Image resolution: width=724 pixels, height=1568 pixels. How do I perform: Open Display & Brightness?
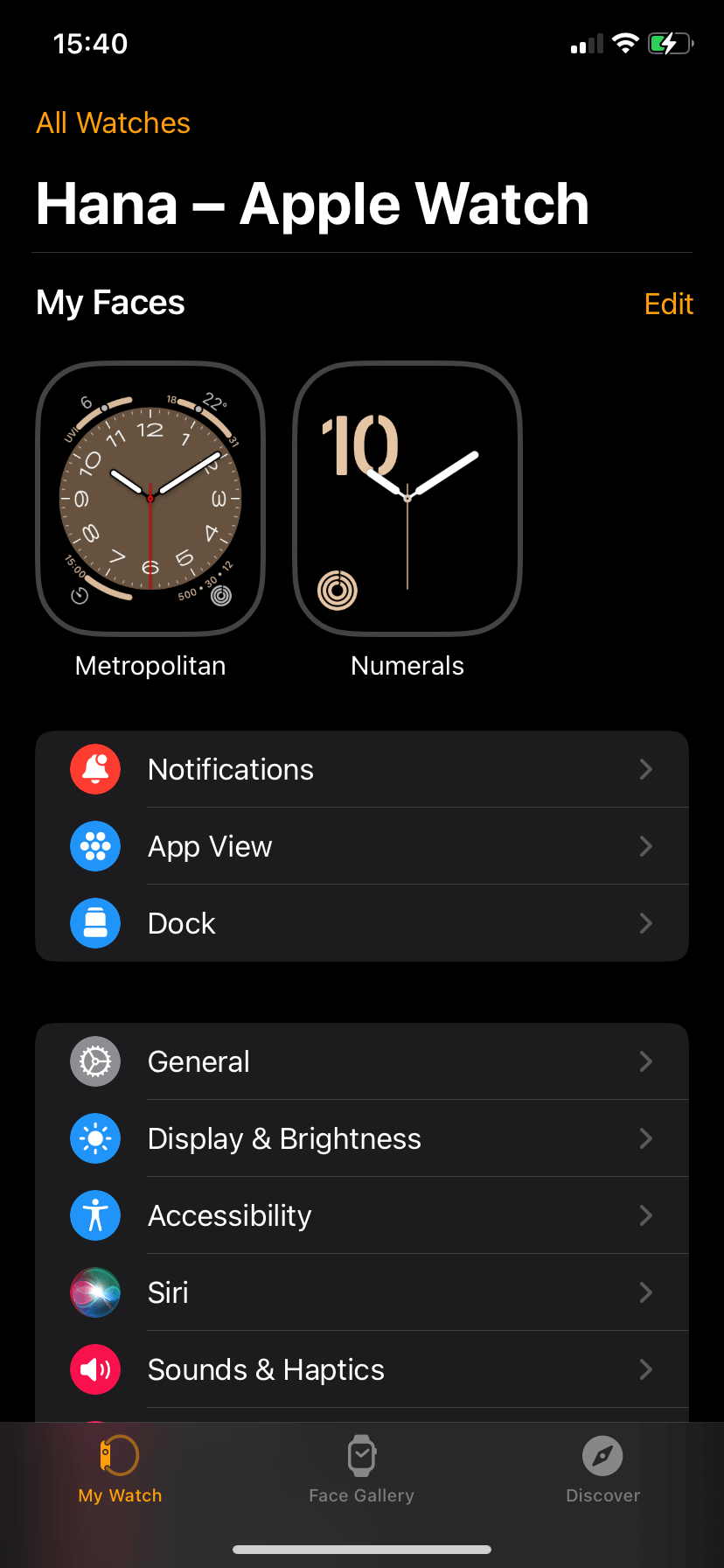click(362, 1138)
